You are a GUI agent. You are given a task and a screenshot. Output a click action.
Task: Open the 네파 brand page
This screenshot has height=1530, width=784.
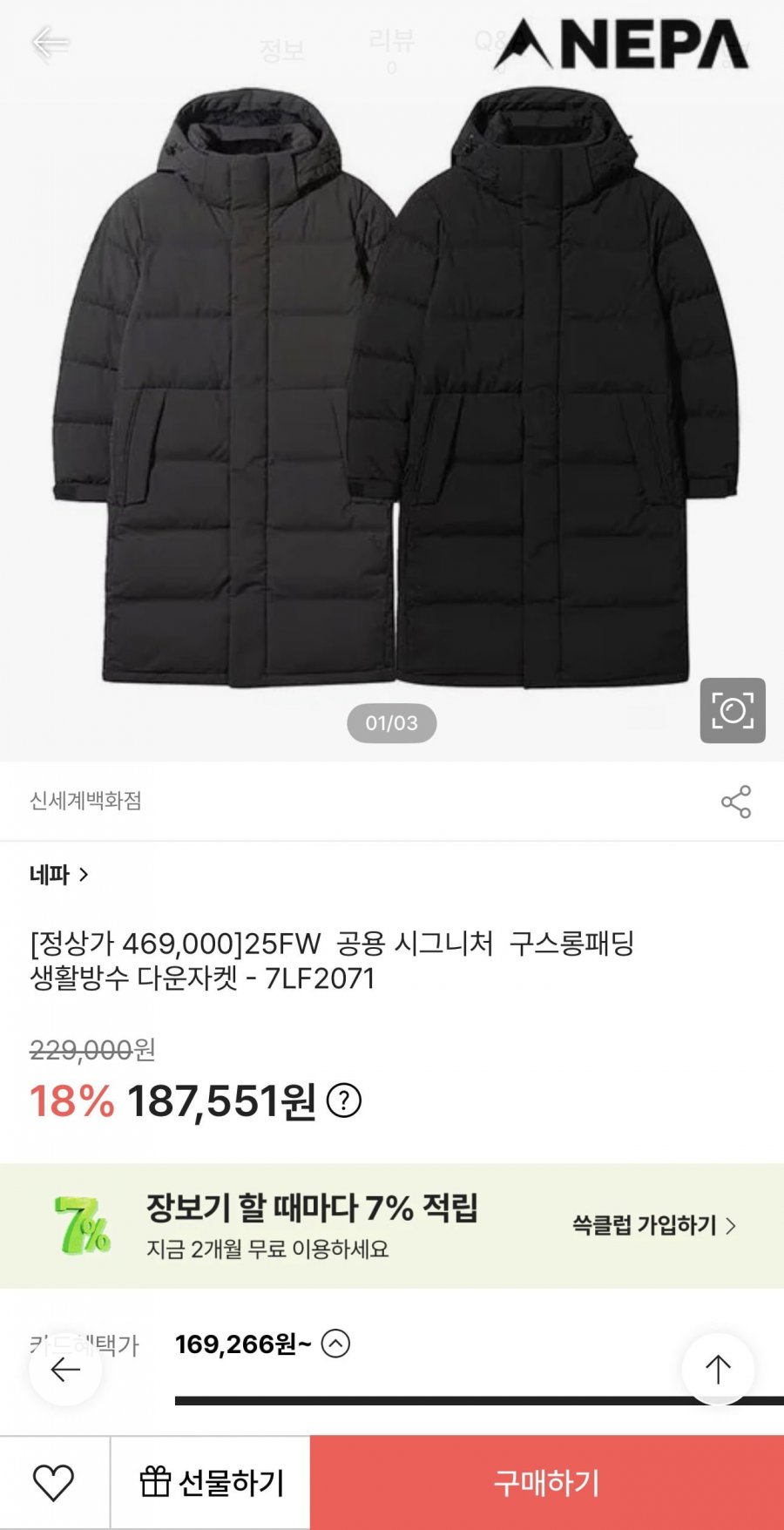tap(58, 874)
